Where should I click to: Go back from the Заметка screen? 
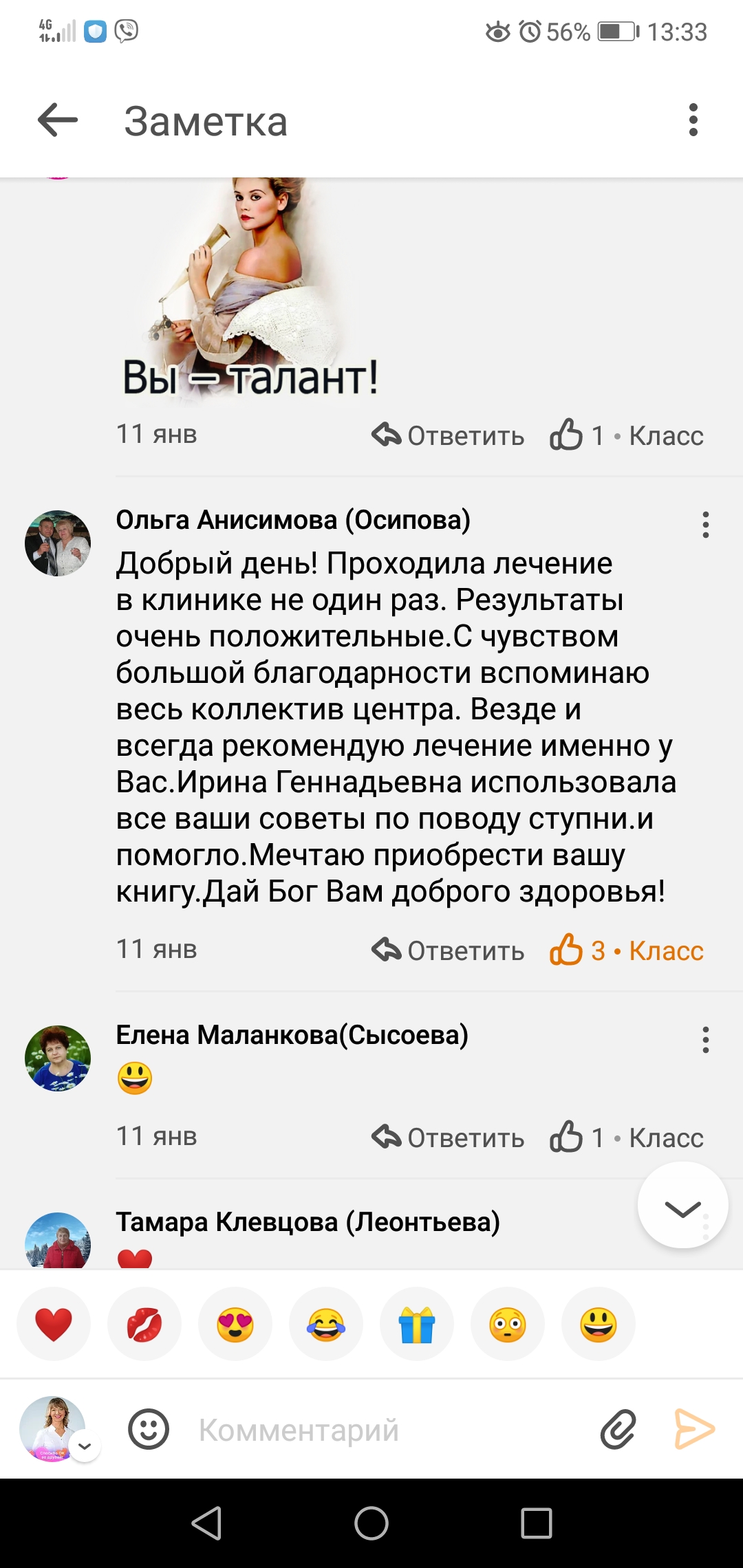point(58,120)
